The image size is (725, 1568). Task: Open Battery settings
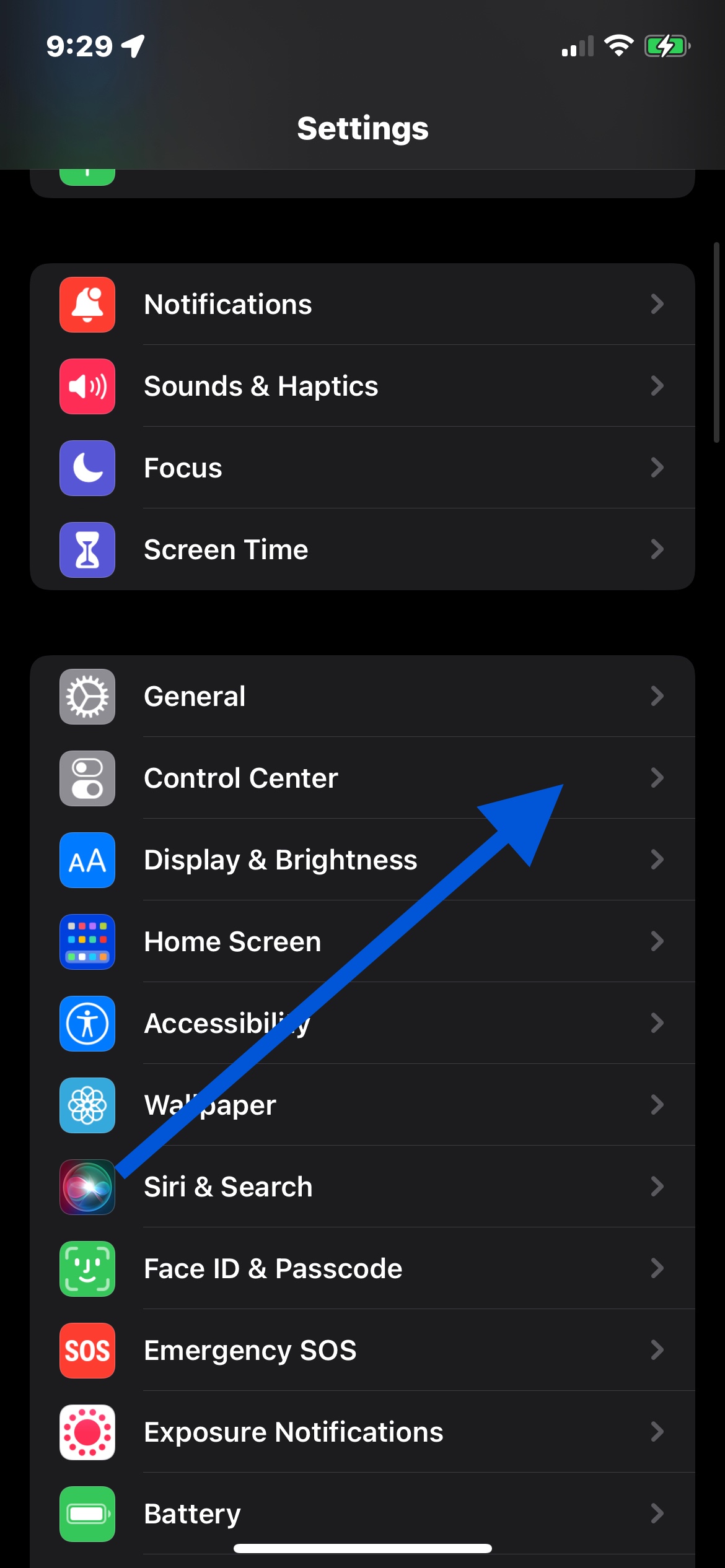362,1514
